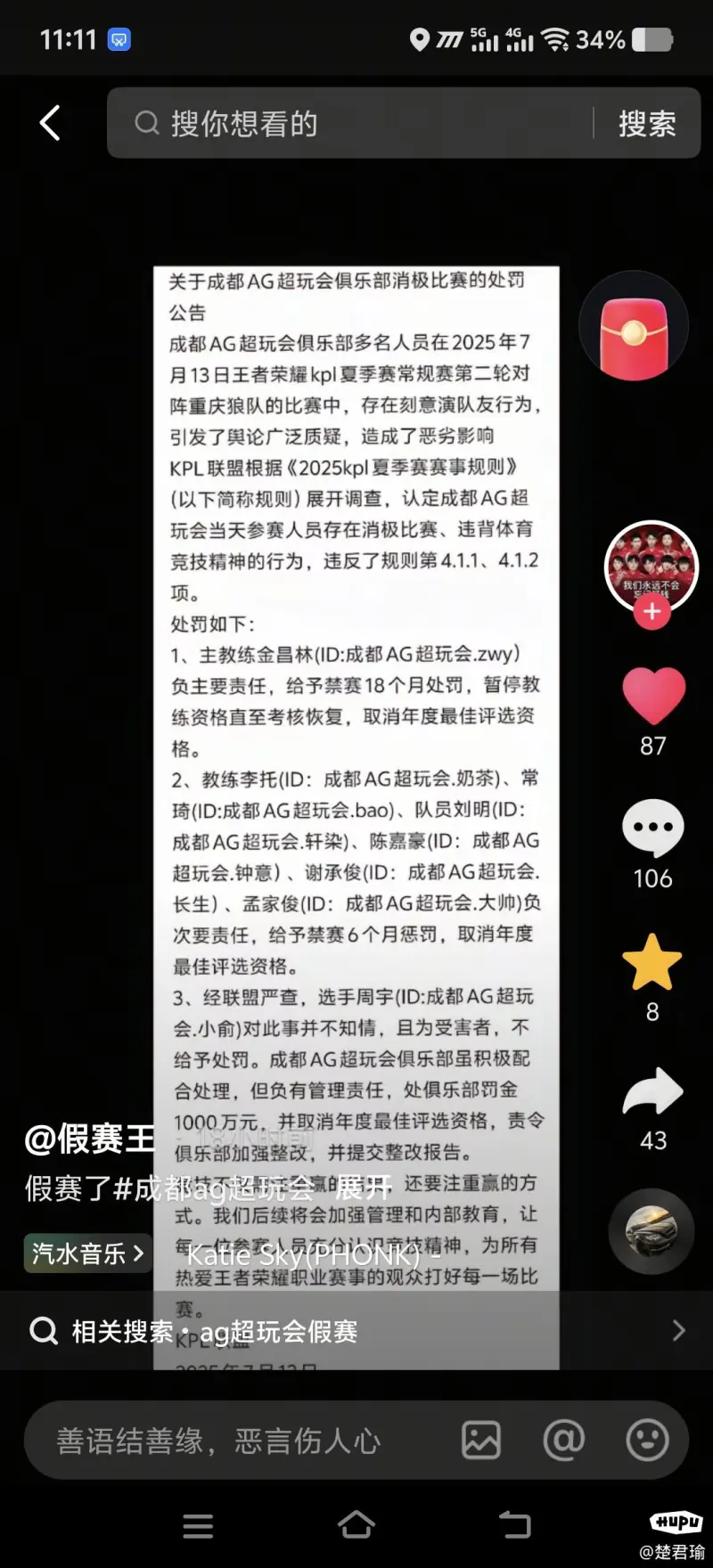713x1568 pixels.
Task: Favorite the video with the star
Action: [652, 962]
